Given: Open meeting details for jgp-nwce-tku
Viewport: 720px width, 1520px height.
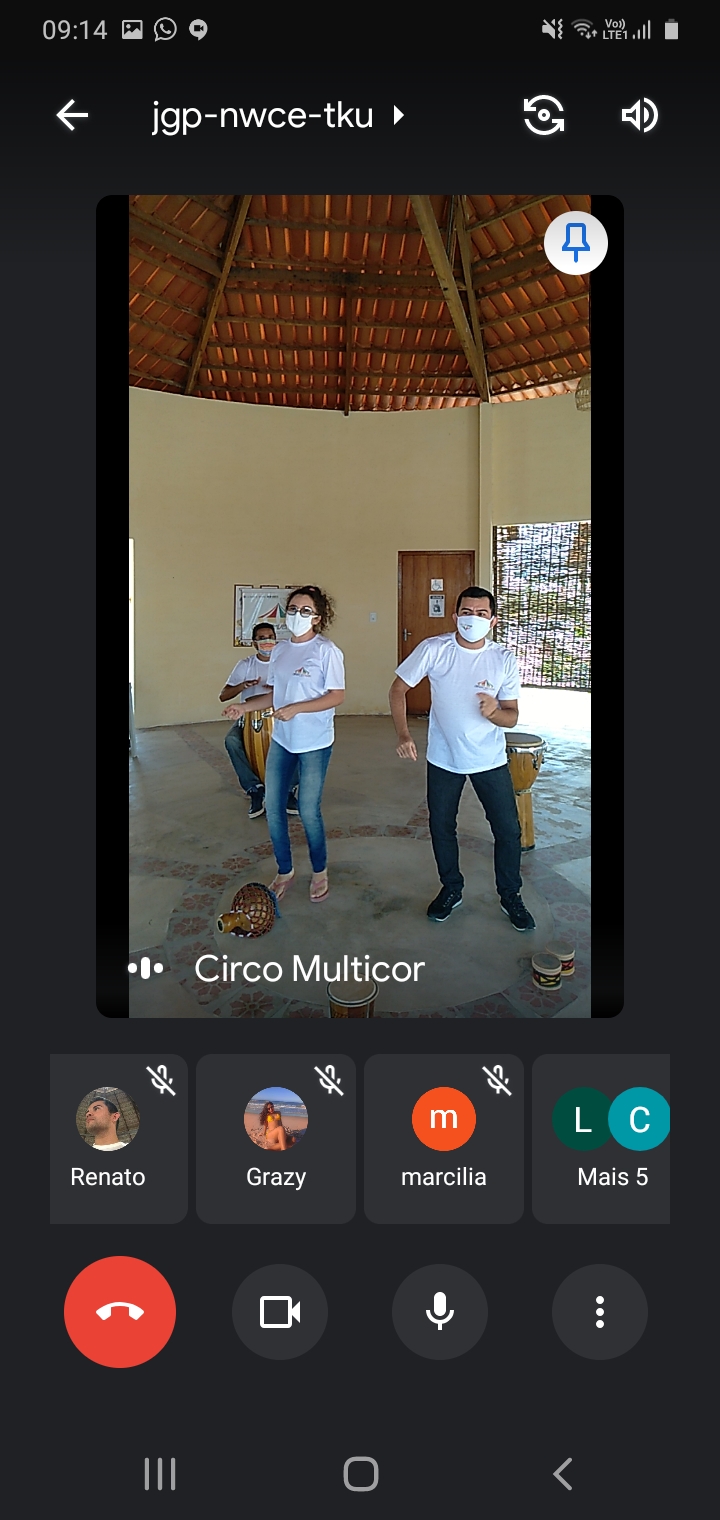Looking at the screenshot, I should pos(277,116).
